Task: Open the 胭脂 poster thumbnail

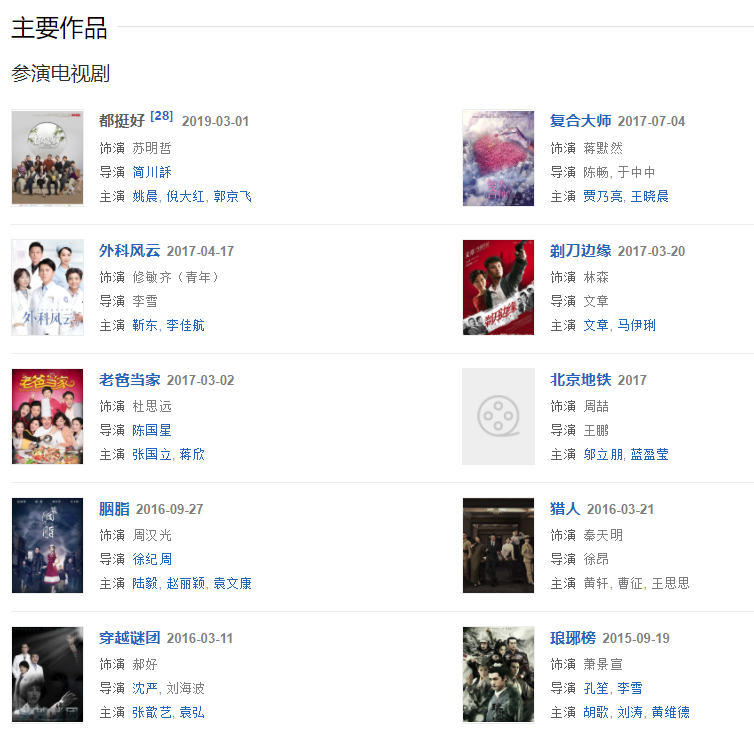Action: [x=47, y=545]
